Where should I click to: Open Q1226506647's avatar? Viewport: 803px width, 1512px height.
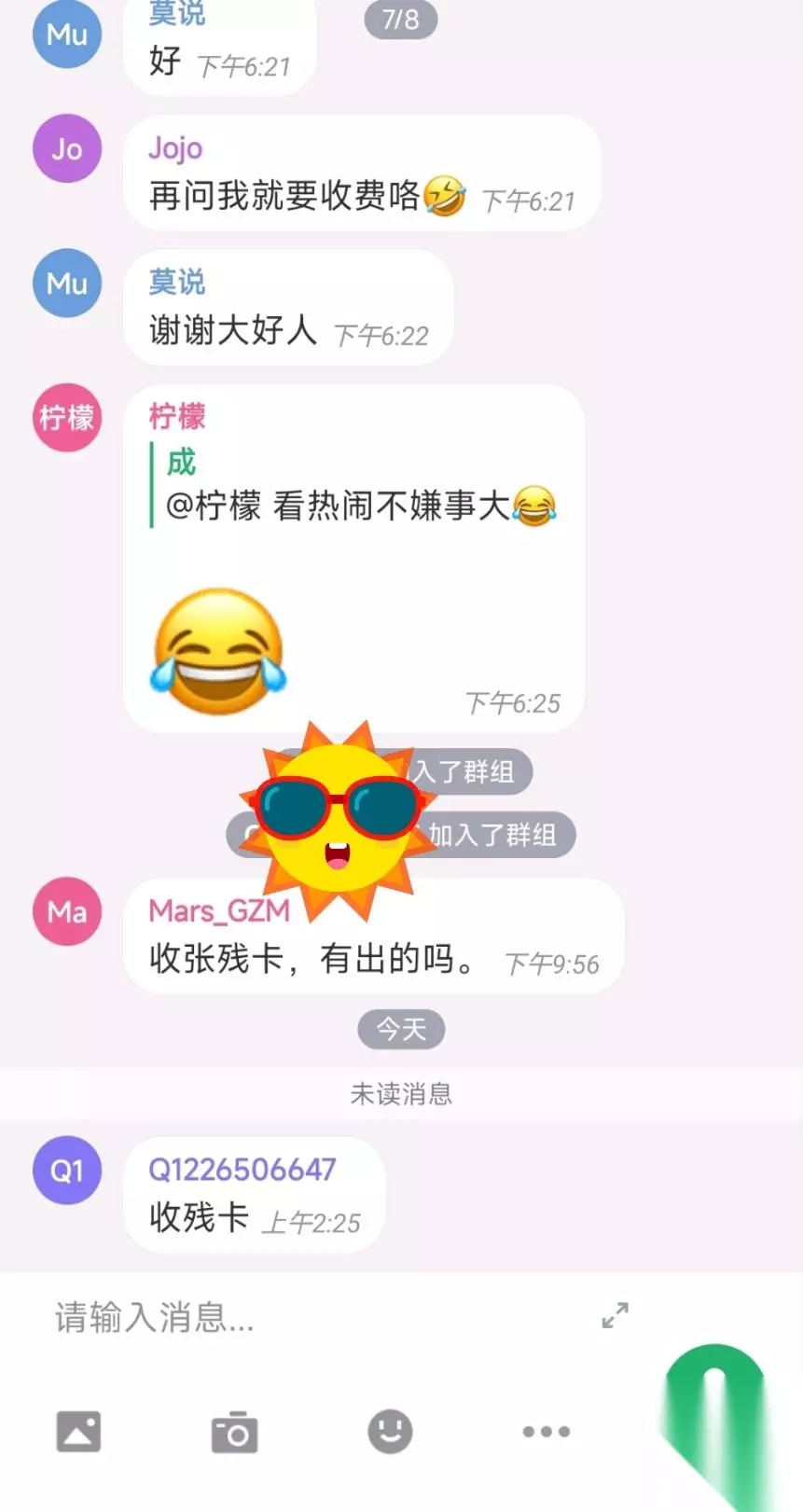(67, 1170)
